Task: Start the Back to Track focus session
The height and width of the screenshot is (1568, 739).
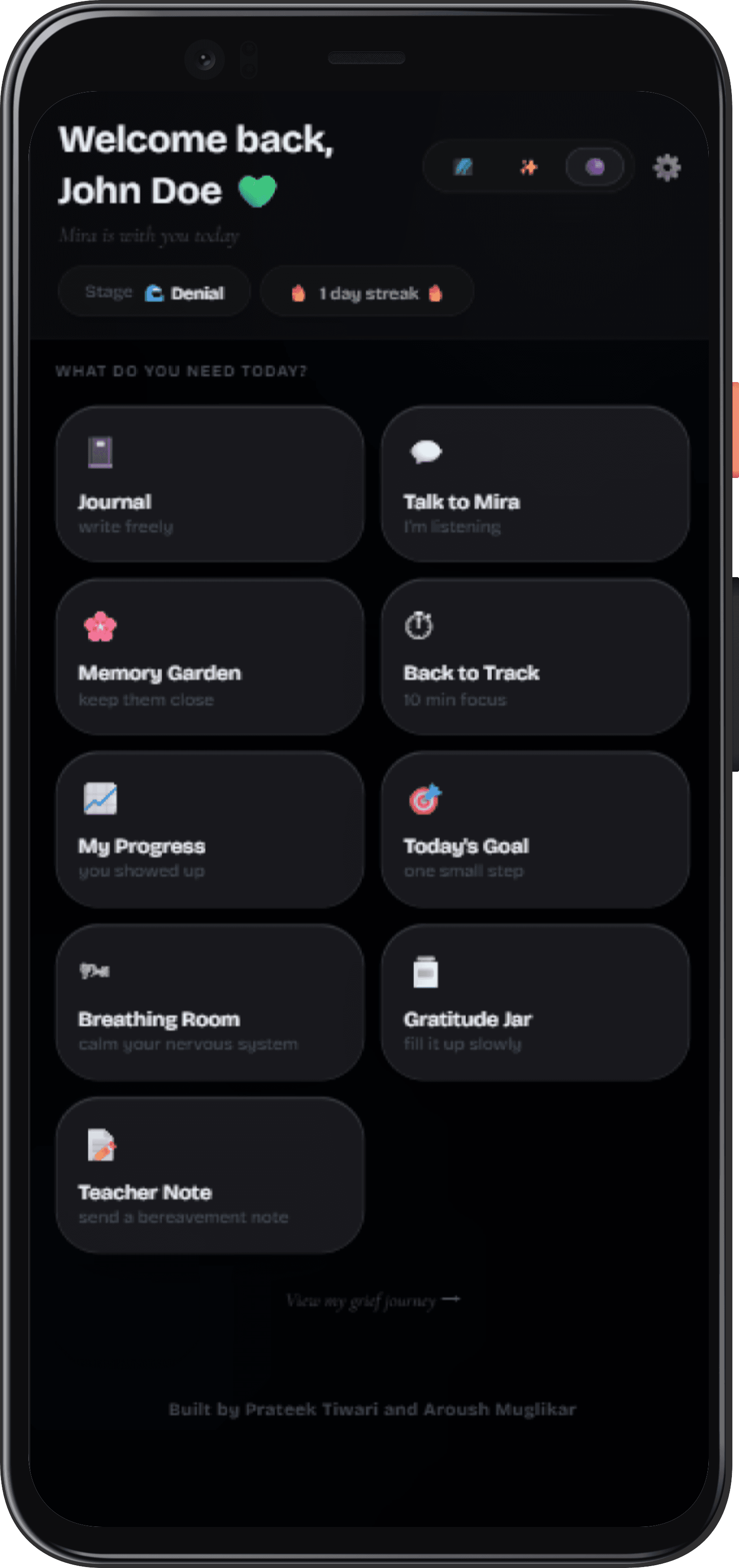Action: pos(535,657)
